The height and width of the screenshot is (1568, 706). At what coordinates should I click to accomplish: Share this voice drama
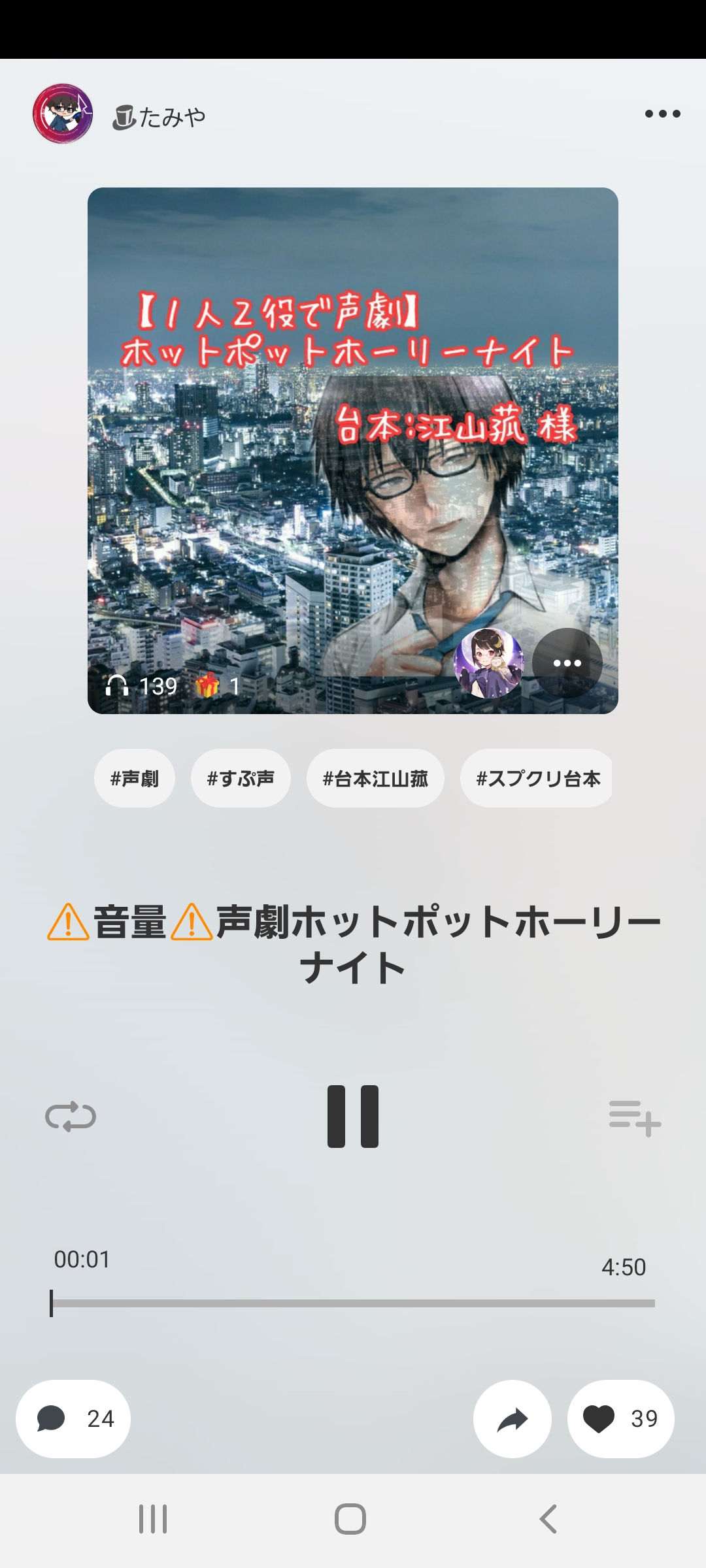pos(513,1418)
